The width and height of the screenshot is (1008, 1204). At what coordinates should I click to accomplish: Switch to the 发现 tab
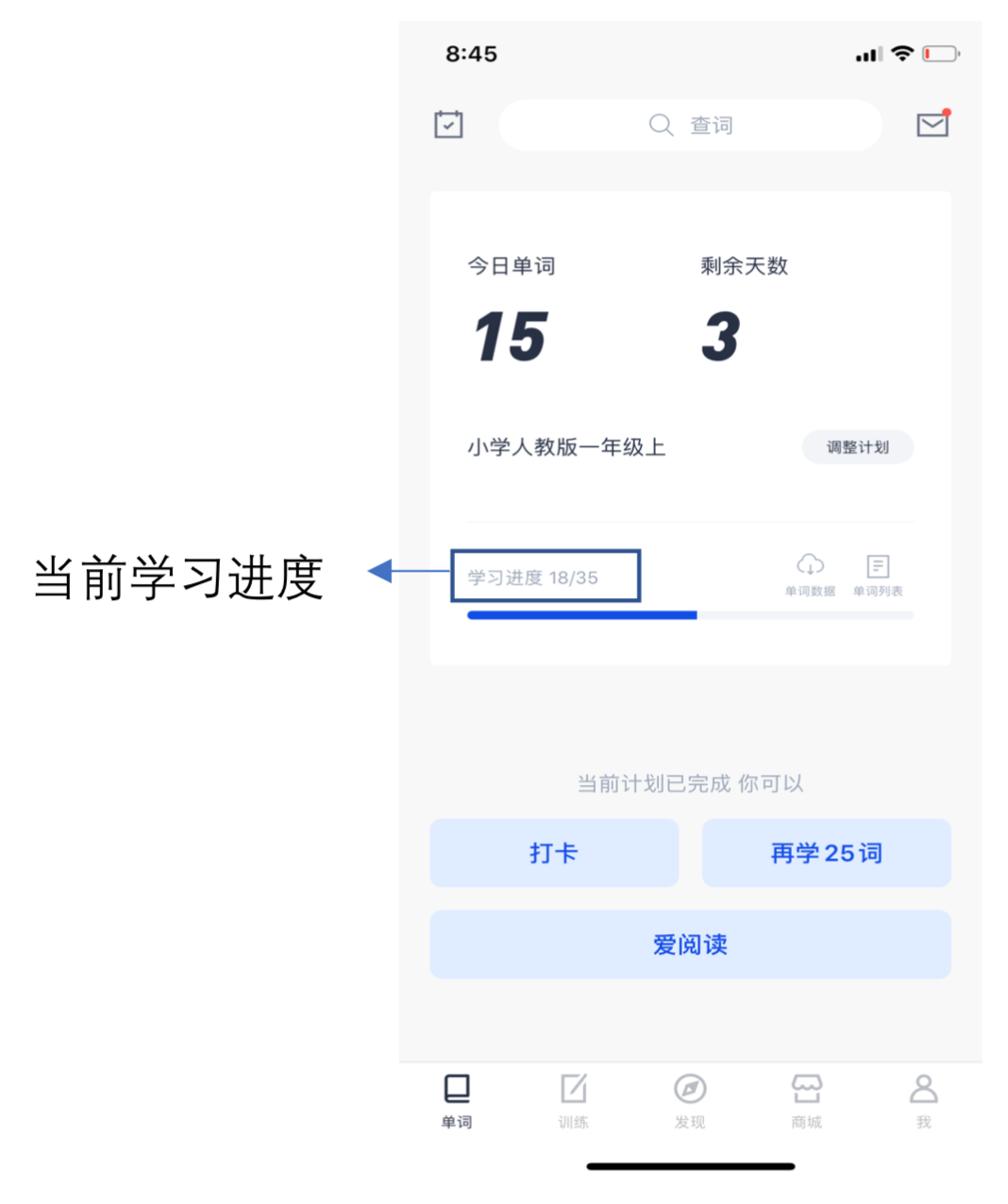click(x=690, y=1100)
